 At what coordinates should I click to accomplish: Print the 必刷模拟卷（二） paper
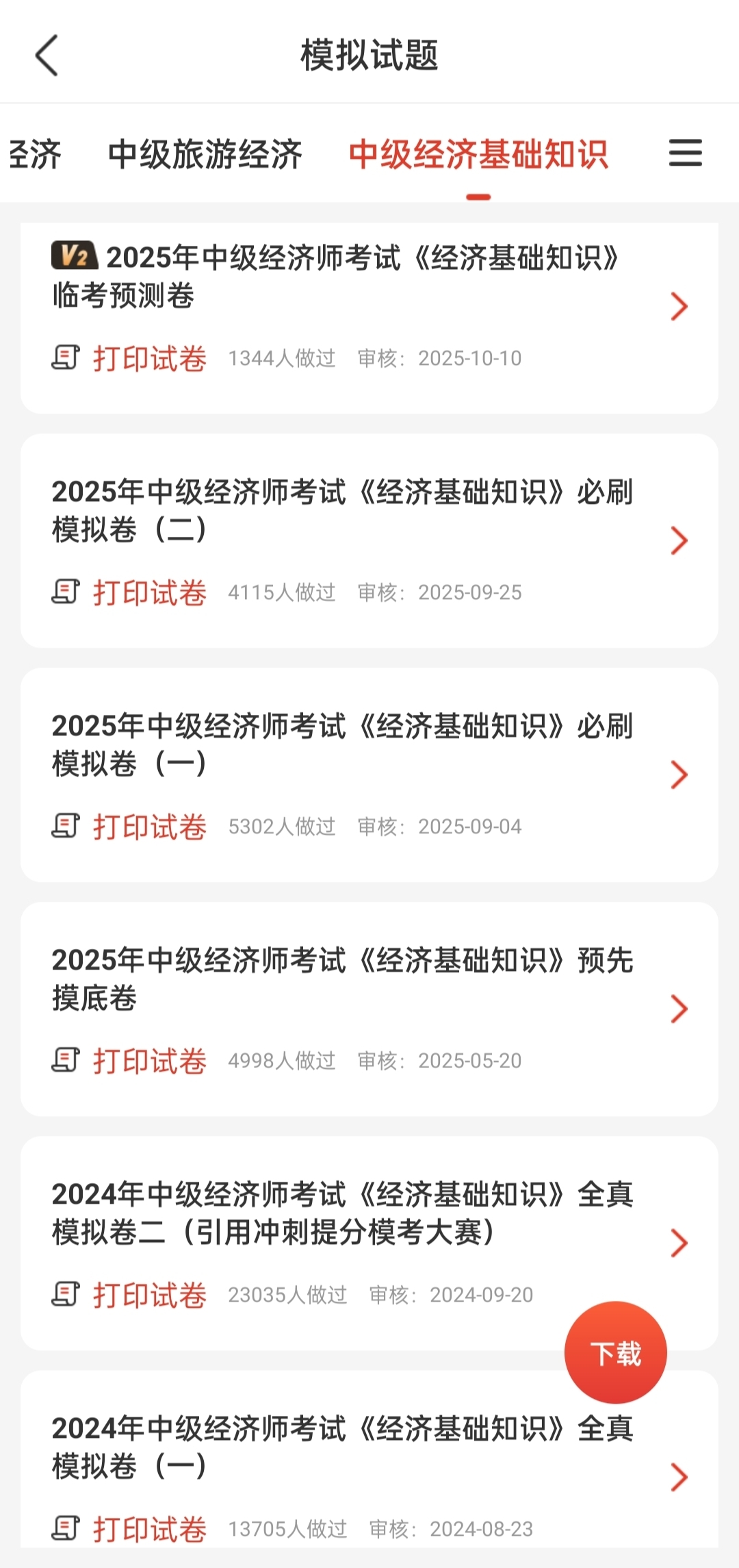149,592
